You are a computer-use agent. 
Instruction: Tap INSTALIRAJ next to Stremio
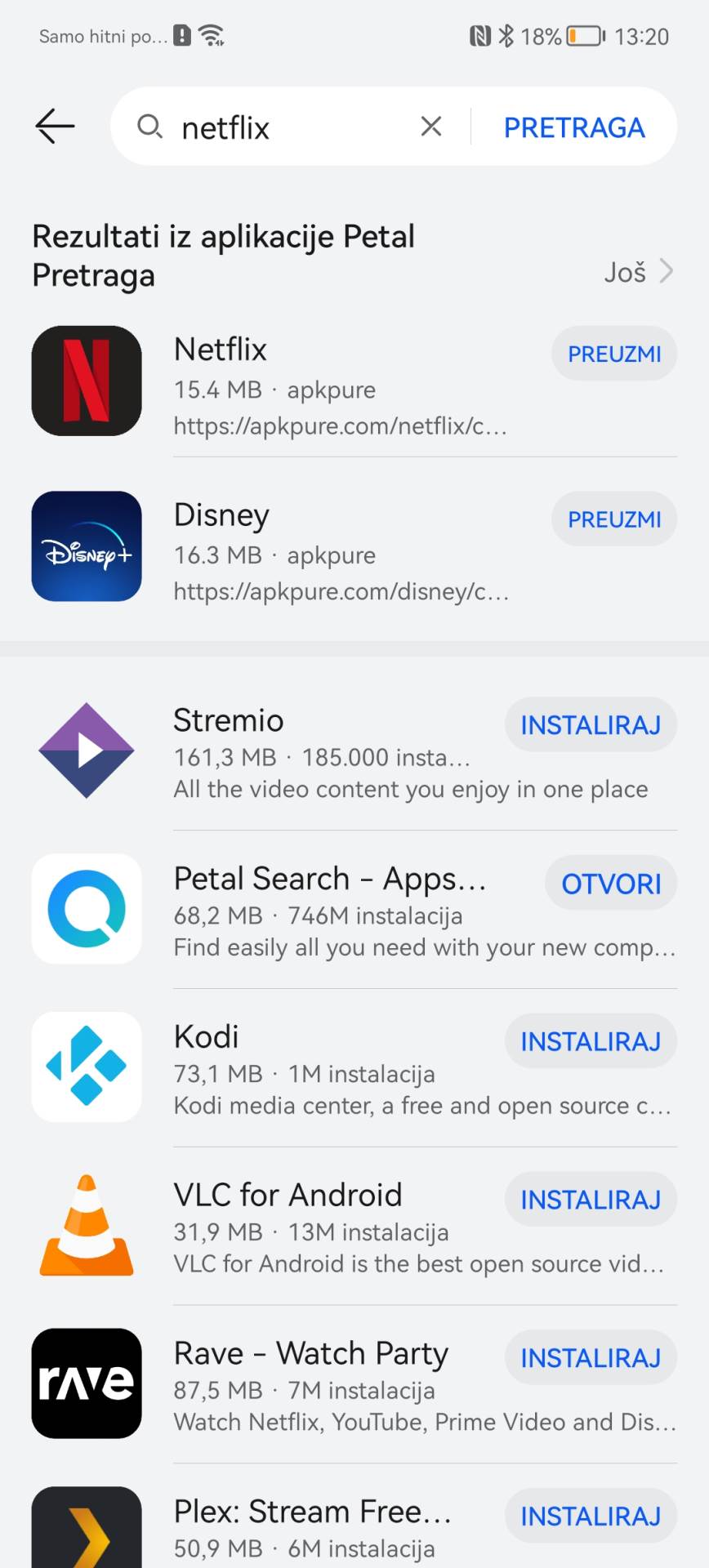[x=591, y=724]
